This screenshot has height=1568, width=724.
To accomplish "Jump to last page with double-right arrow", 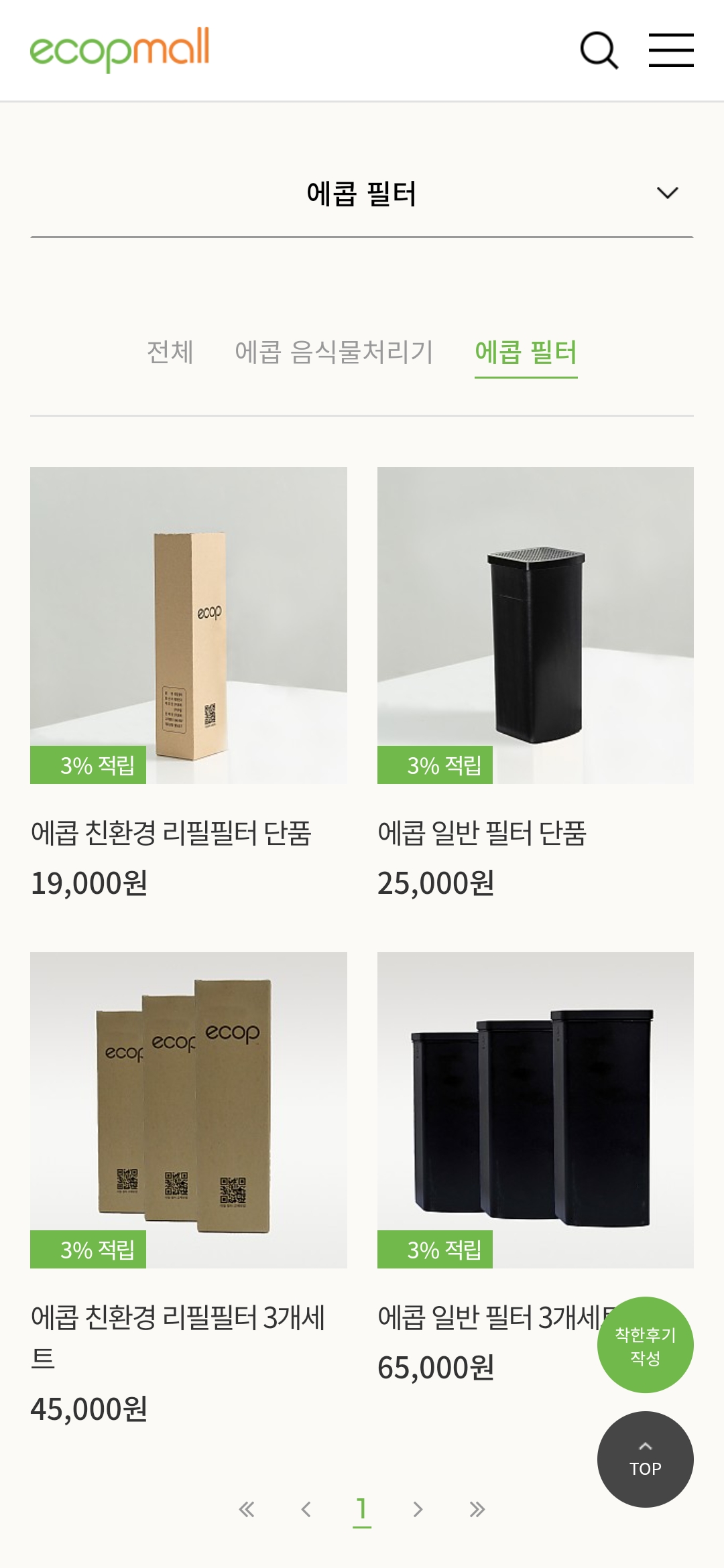I will pos(477,1509).
